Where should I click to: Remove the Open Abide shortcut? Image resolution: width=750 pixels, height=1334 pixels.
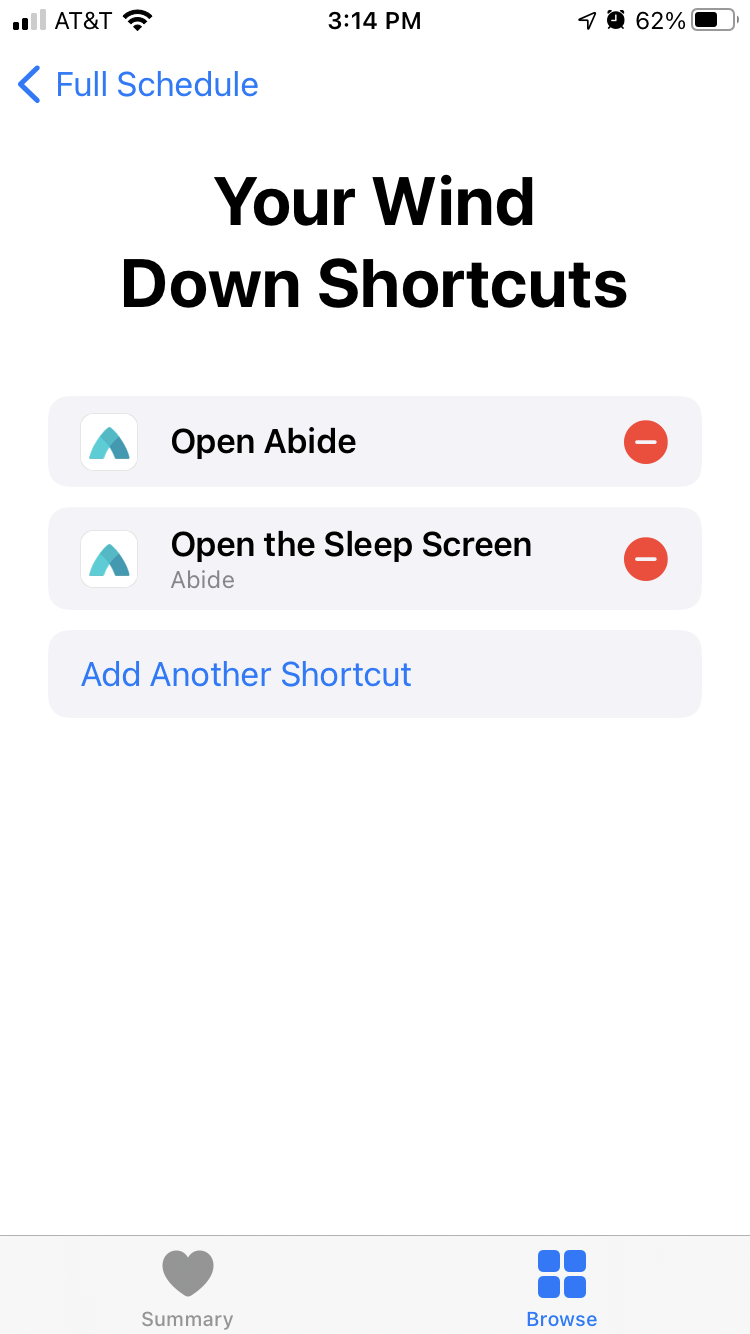click(x=646, y=442)
